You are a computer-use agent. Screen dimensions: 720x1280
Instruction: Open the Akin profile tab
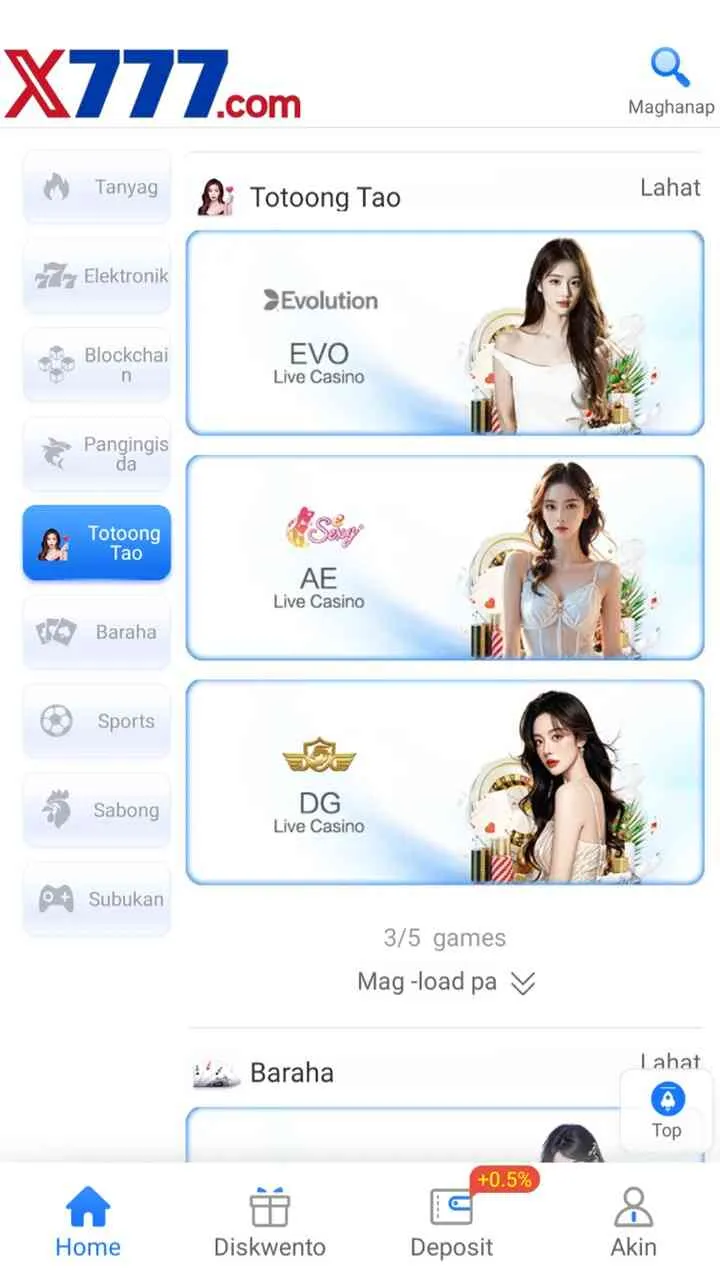[633, 1222]
